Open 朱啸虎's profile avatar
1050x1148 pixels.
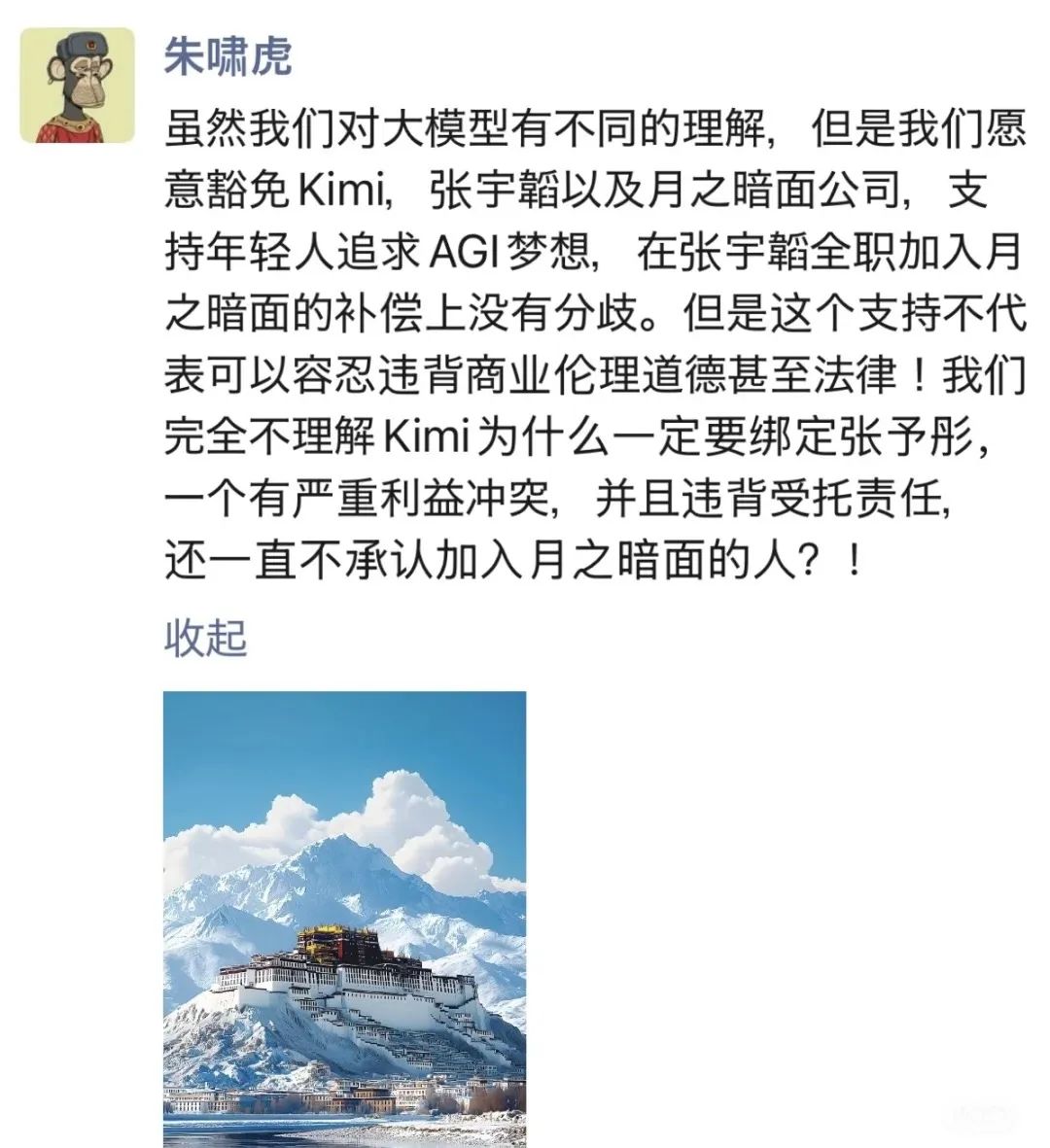78,86
